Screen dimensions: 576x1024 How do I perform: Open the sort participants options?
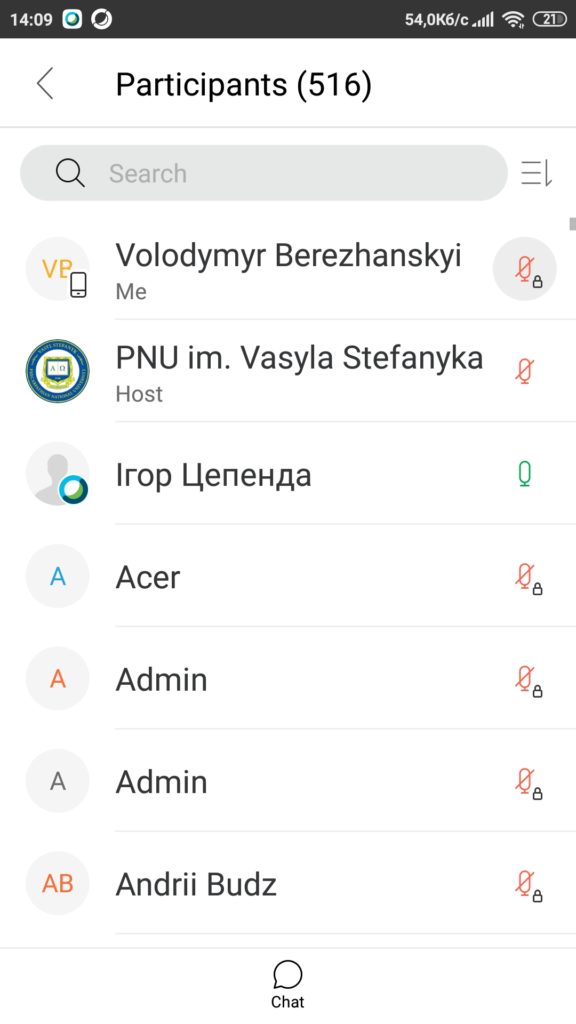537,173
